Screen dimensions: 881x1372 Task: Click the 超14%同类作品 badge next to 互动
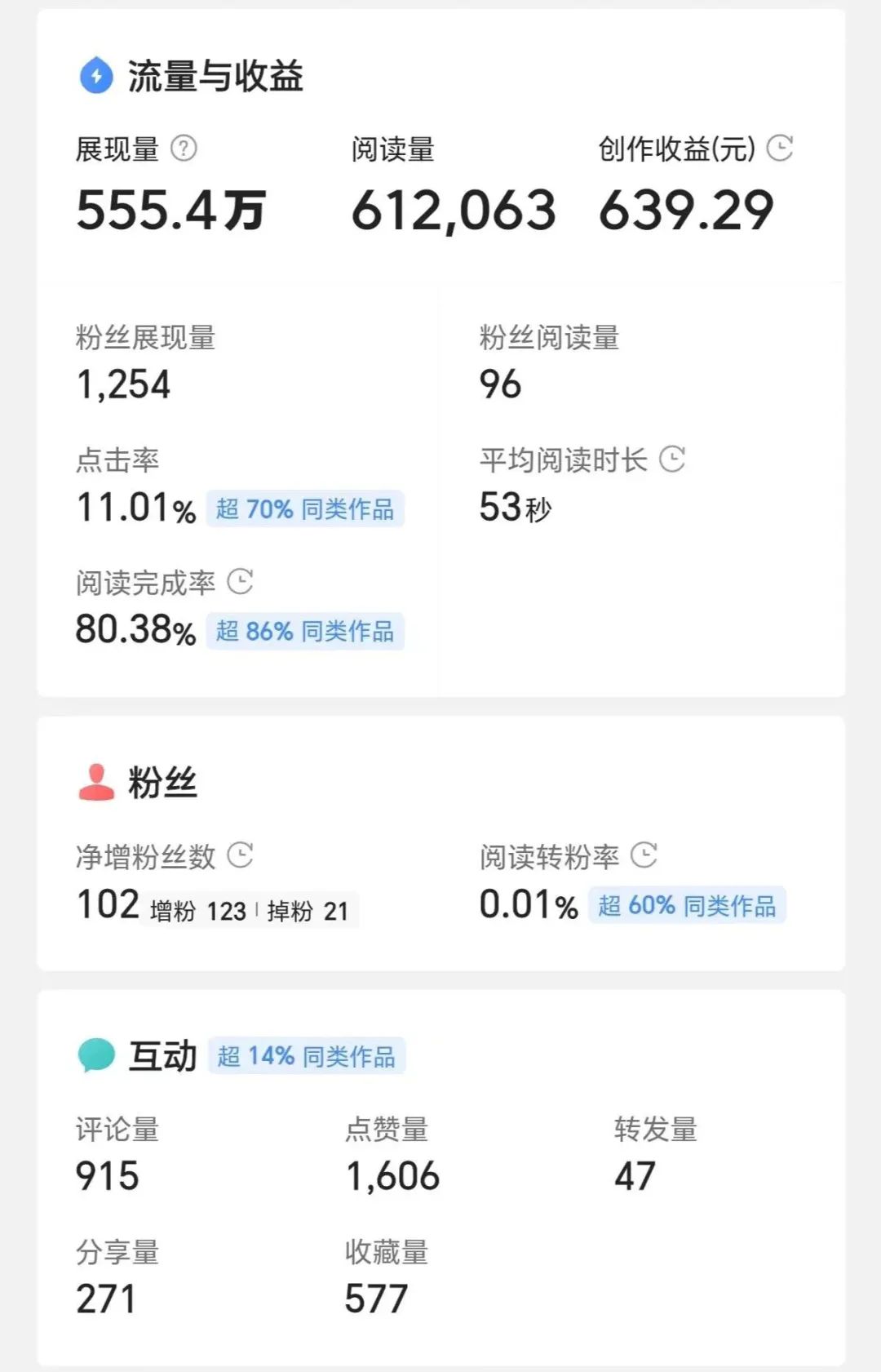(308, 1055)
